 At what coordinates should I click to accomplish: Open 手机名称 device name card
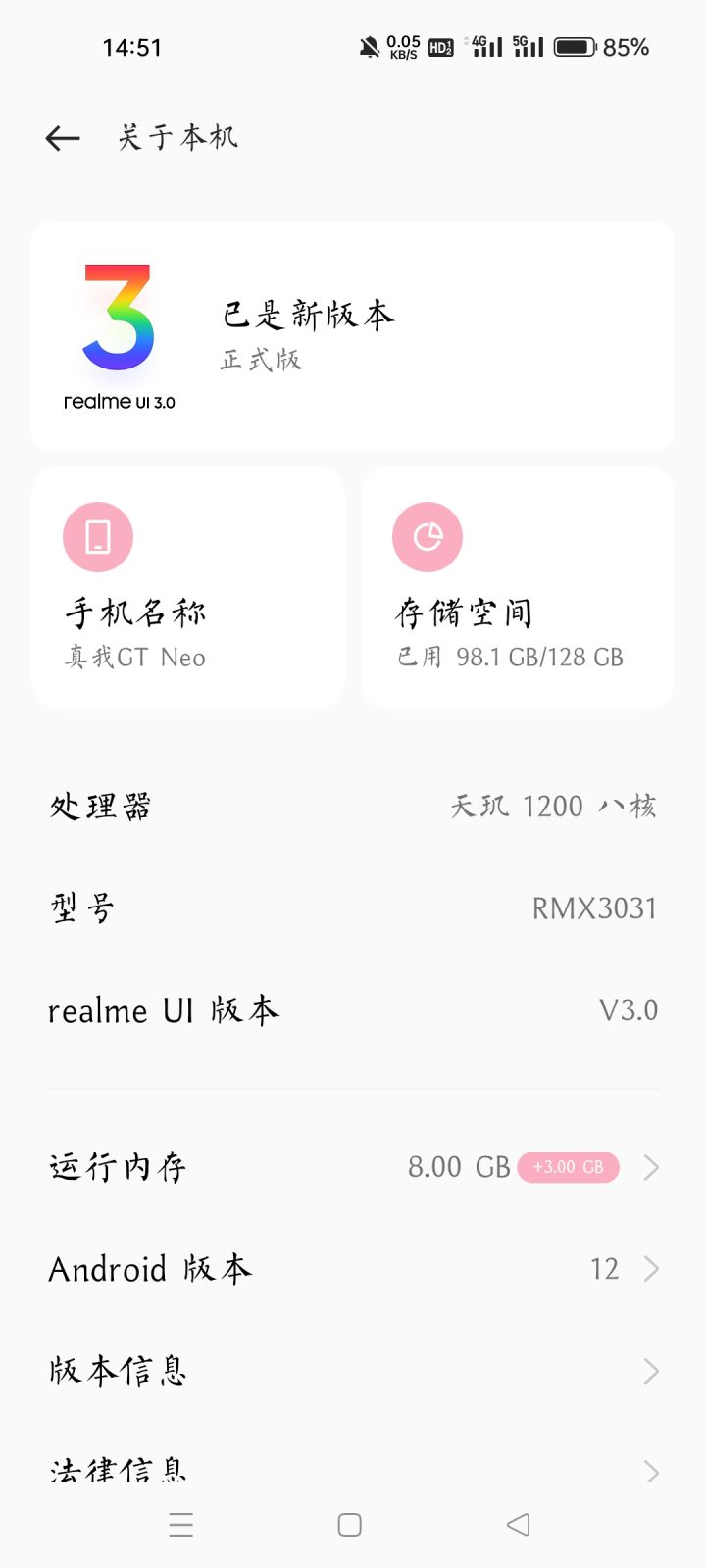(x=188, y=588)
